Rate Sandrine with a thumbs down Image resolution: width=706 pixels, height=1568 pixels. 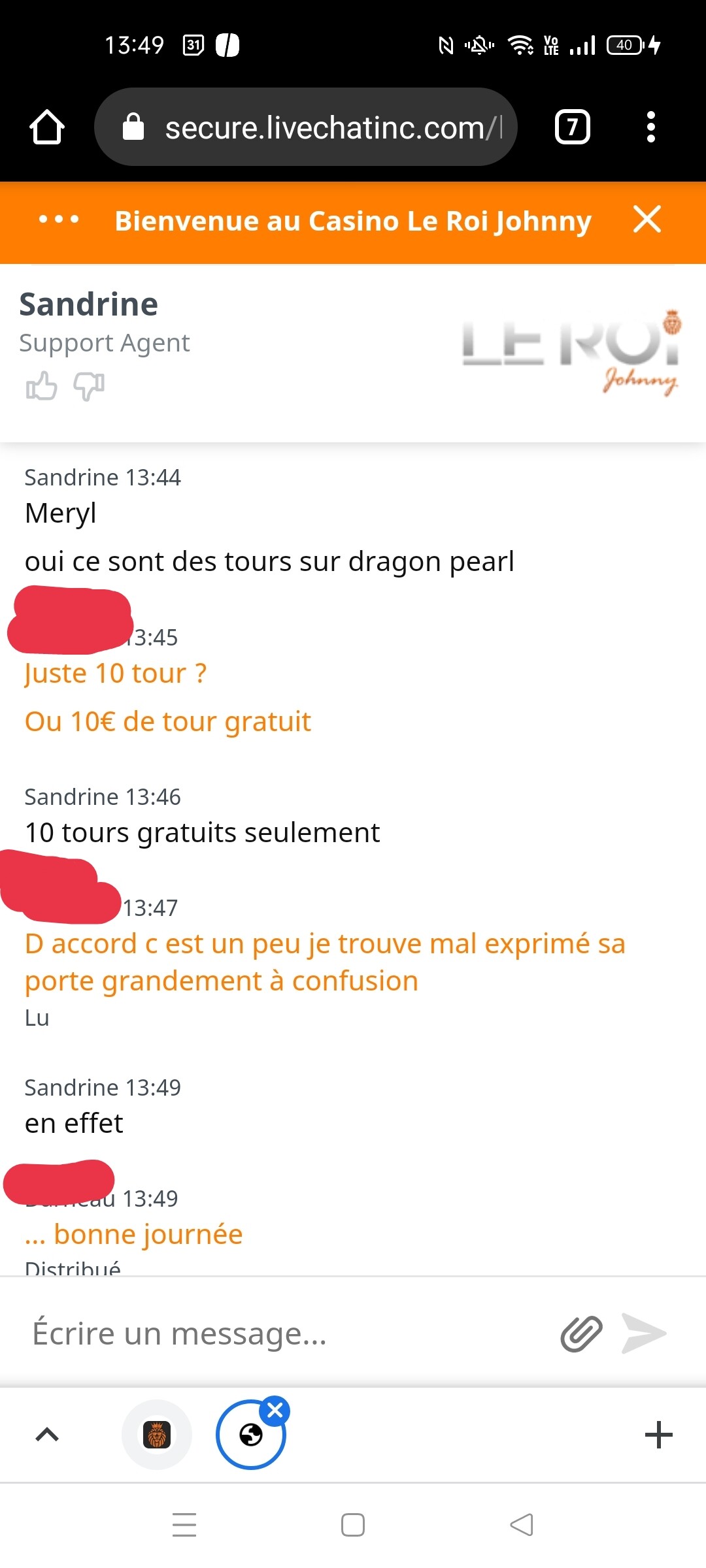[89, 386]
